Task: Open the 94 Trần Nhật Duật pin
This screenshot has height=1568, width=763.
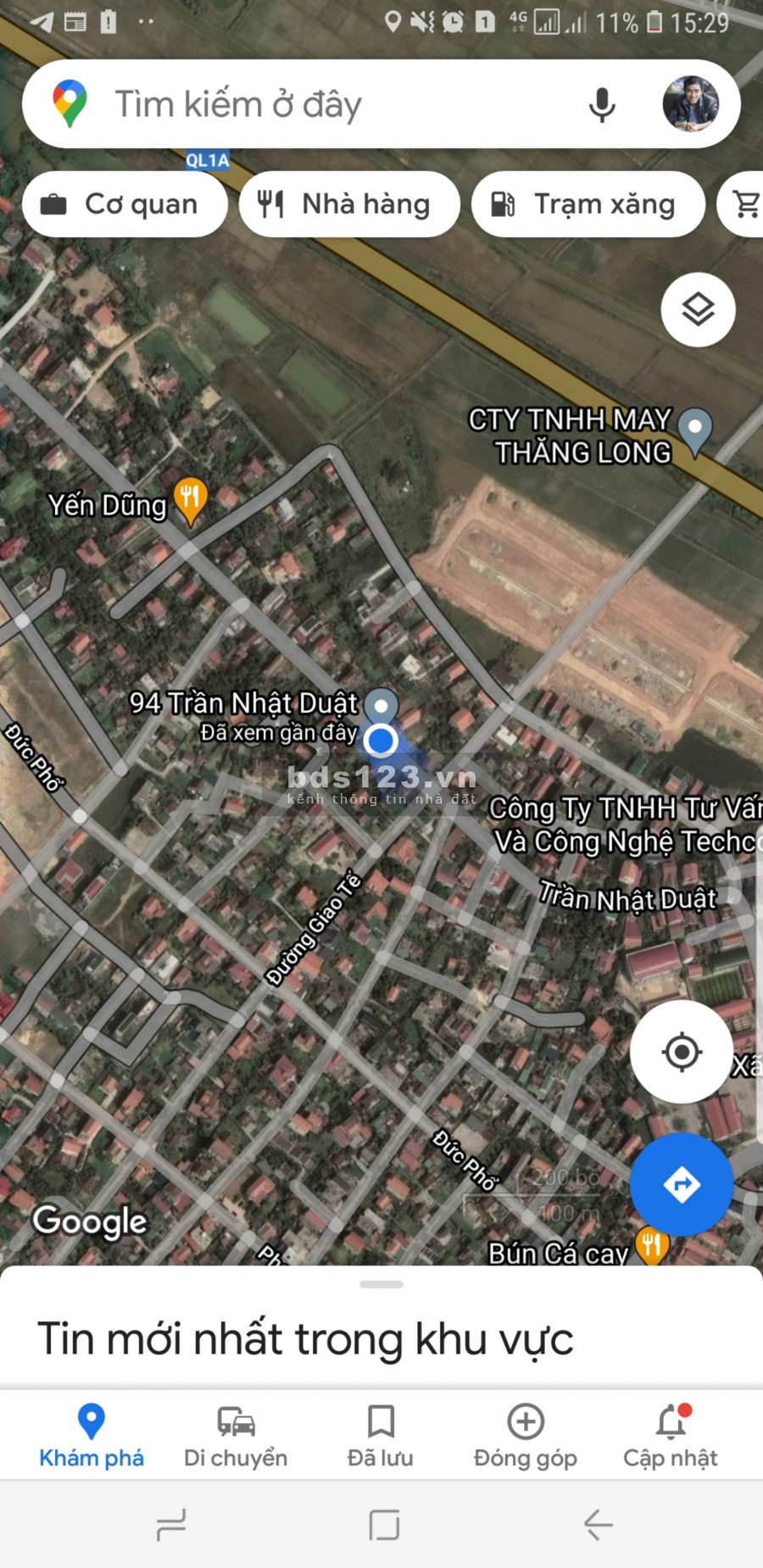Action: 381,706
